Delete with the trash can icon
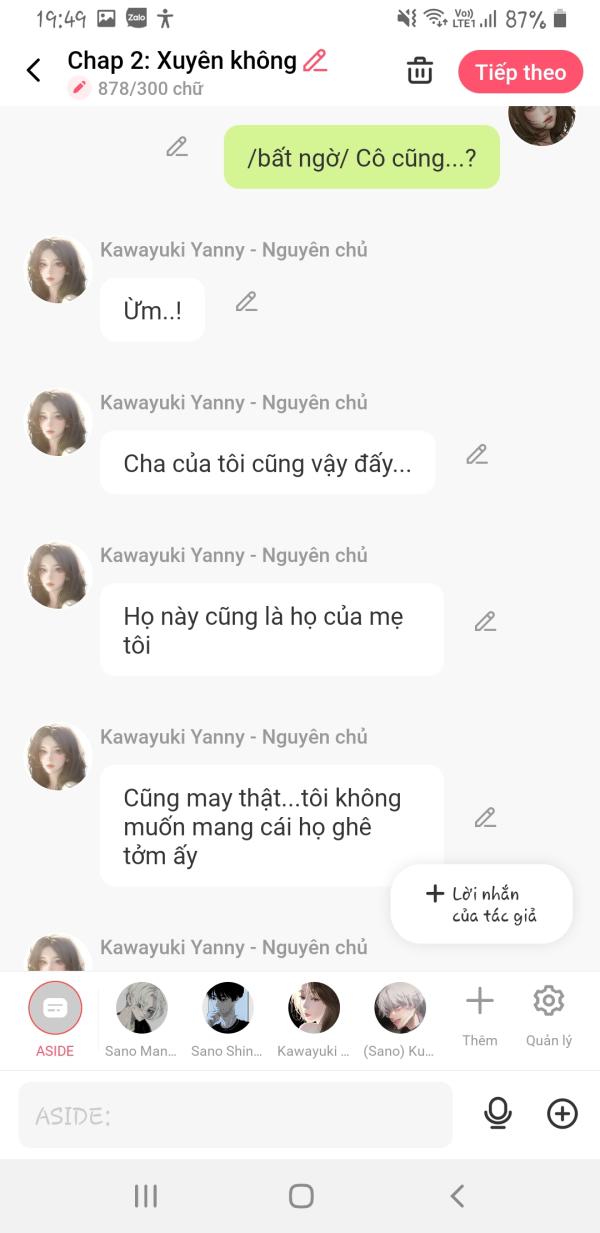600x1233 pixels. [420, 71]
